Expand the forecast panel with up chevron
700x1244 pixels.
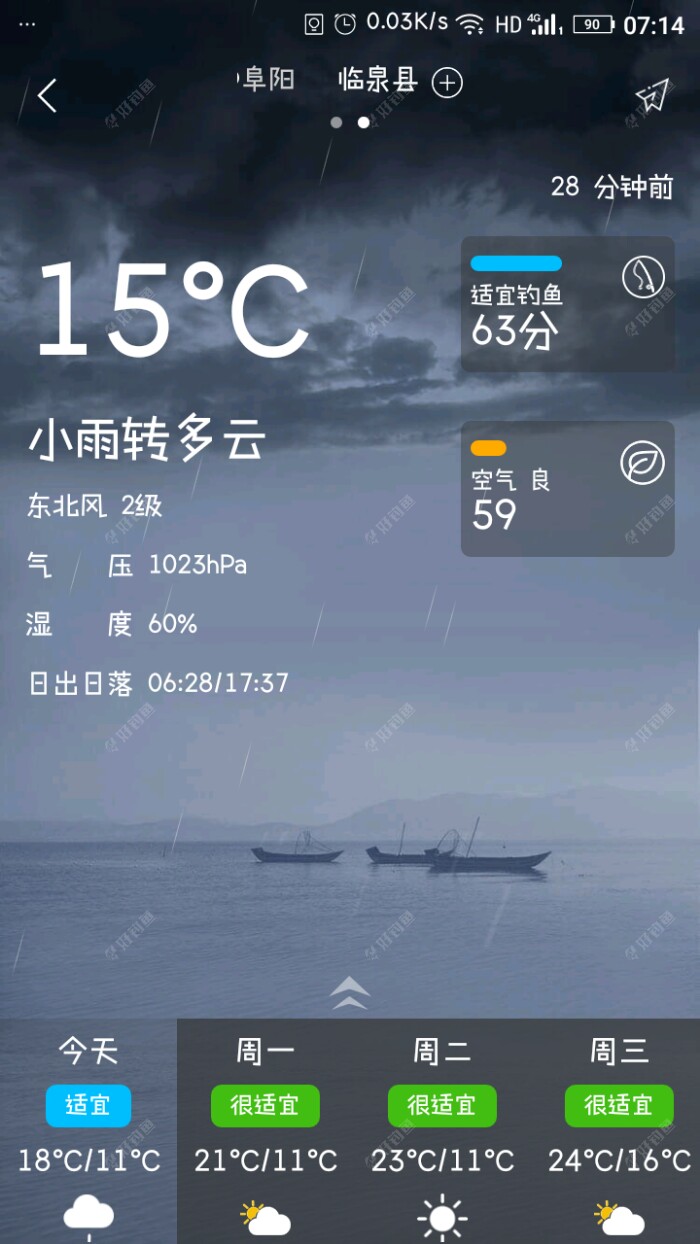click(350, 993)
